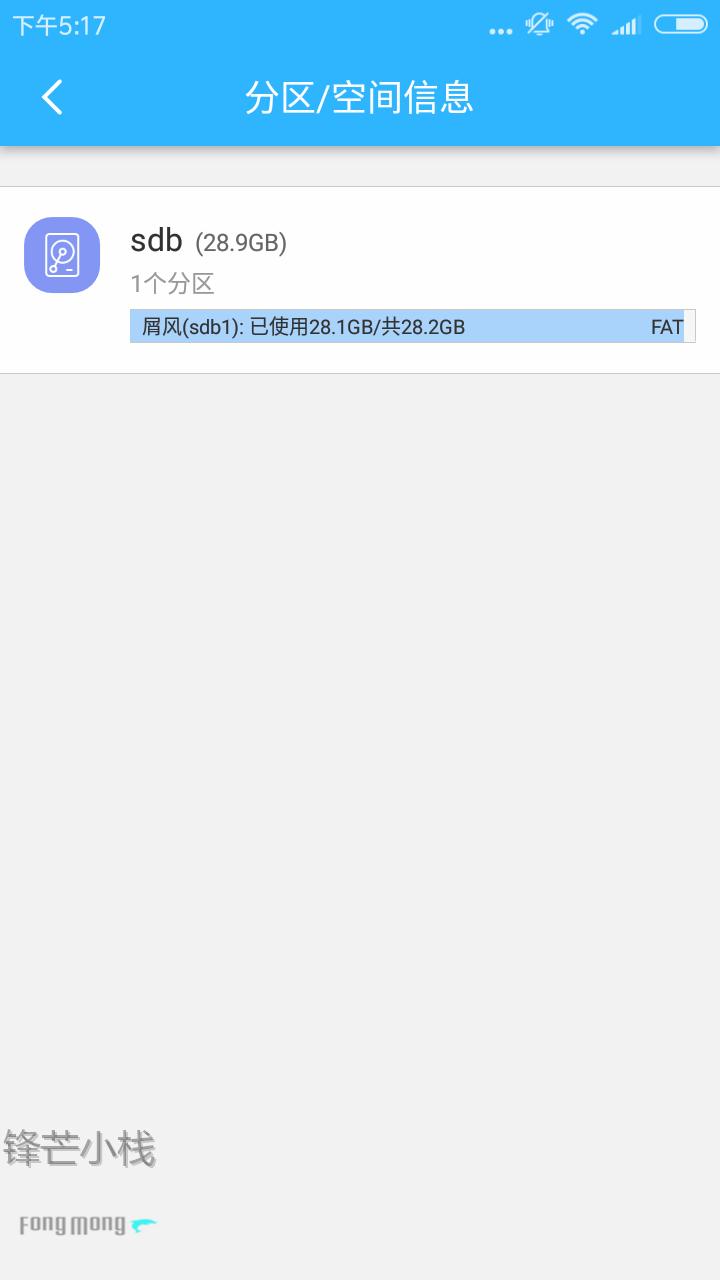
Task: Open the three-dot notification ellipsis in status bar
Action: (x=500, y=30)
